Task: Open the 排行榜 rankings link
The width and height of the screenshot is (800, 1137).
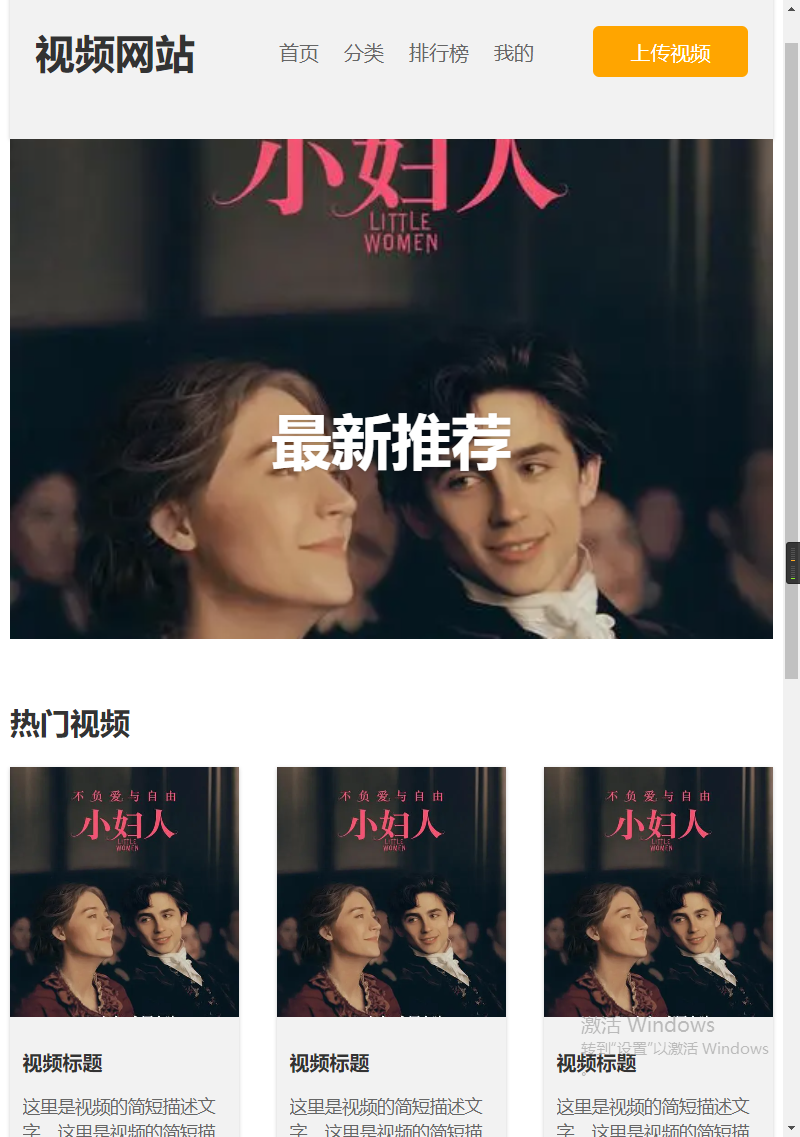Action: [x=438, y=54]
